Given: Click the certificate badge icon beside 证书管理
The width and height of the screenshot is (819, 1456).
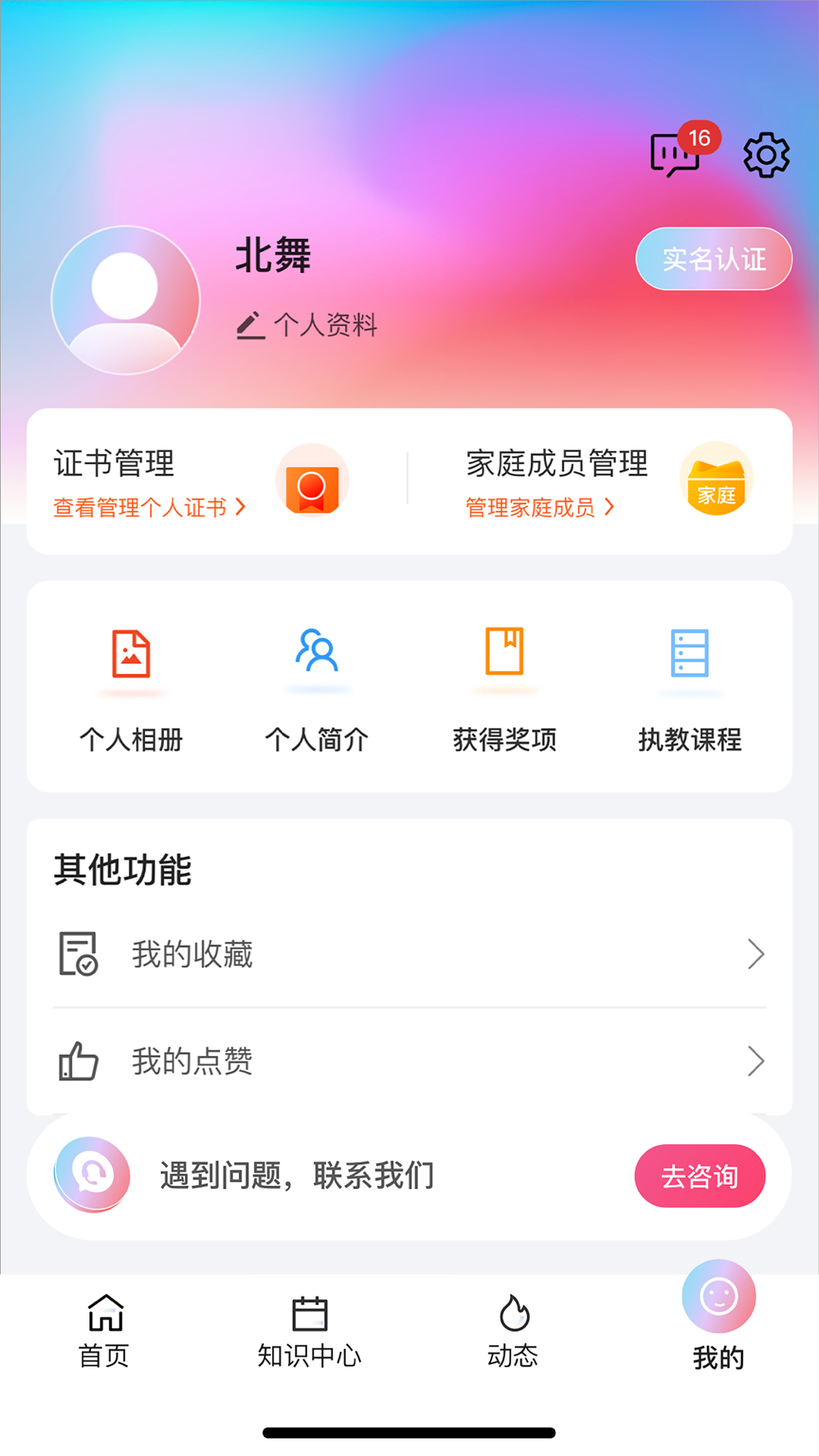Looking at the screenshot, I should [312, 480].
